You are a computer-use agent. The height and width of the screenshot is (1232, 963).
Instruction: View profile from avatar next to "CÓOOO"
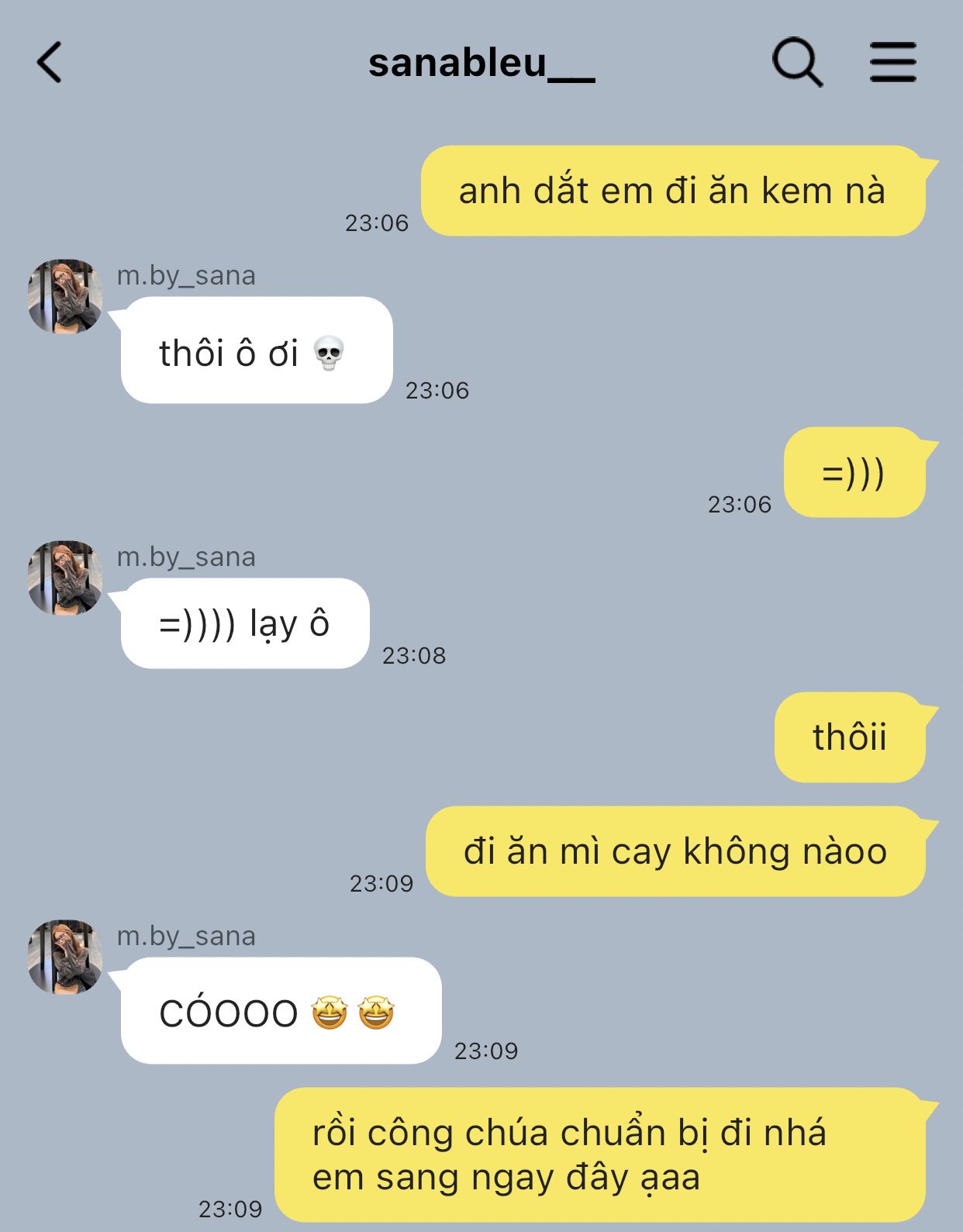(x=65, y=957)
